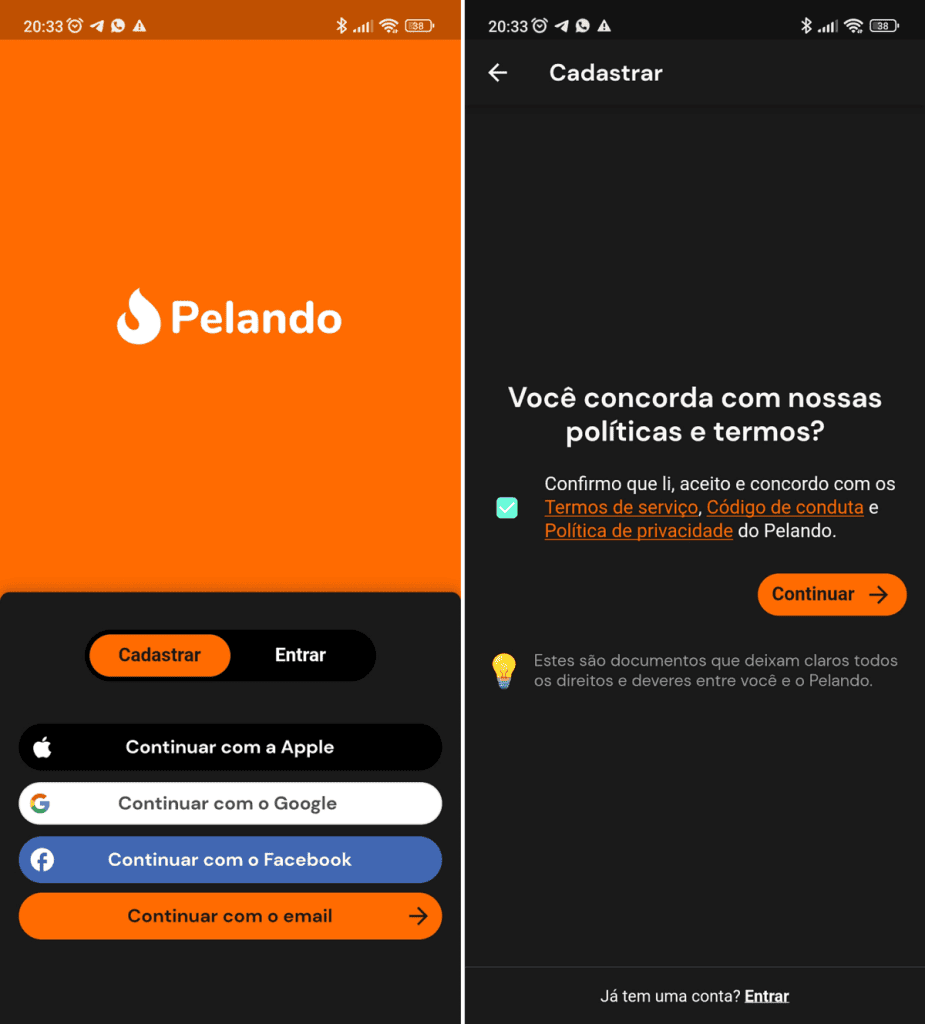Image resolution: width=925 pixels, height=1024 pixels.
Task: Click the lightbulb icon beside the documents note
Action: coord(504,670)
